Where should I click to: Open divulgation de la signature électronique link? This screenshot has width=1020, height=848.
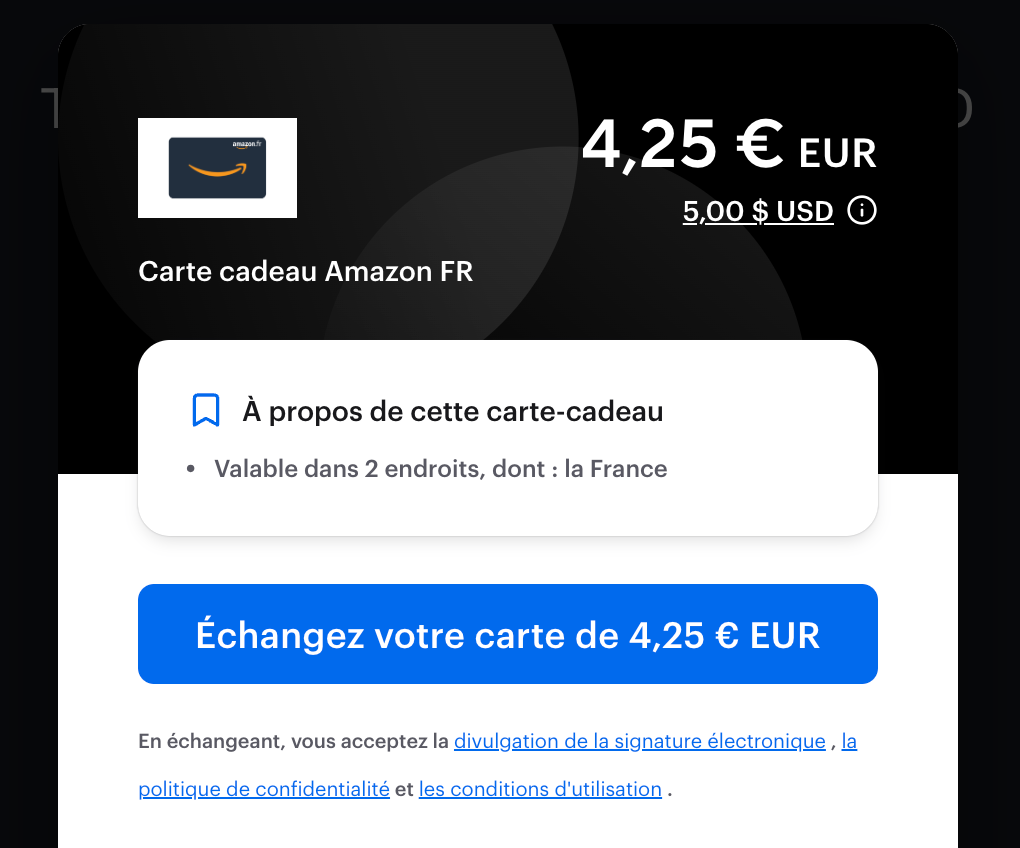pyautogui.click(x=639, y=741)
